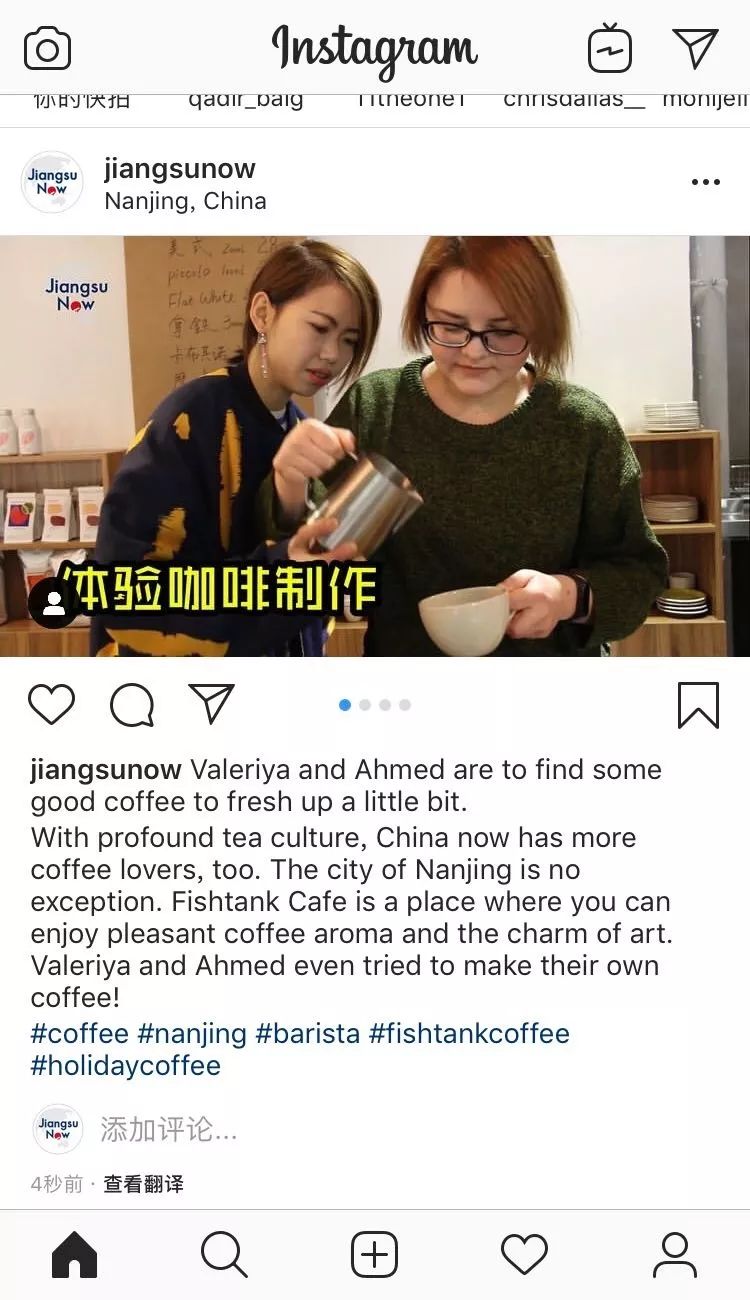750x1300 pixels.
Task: Tap the 添加评论 comment field
Action: [x=168, y=1130]
